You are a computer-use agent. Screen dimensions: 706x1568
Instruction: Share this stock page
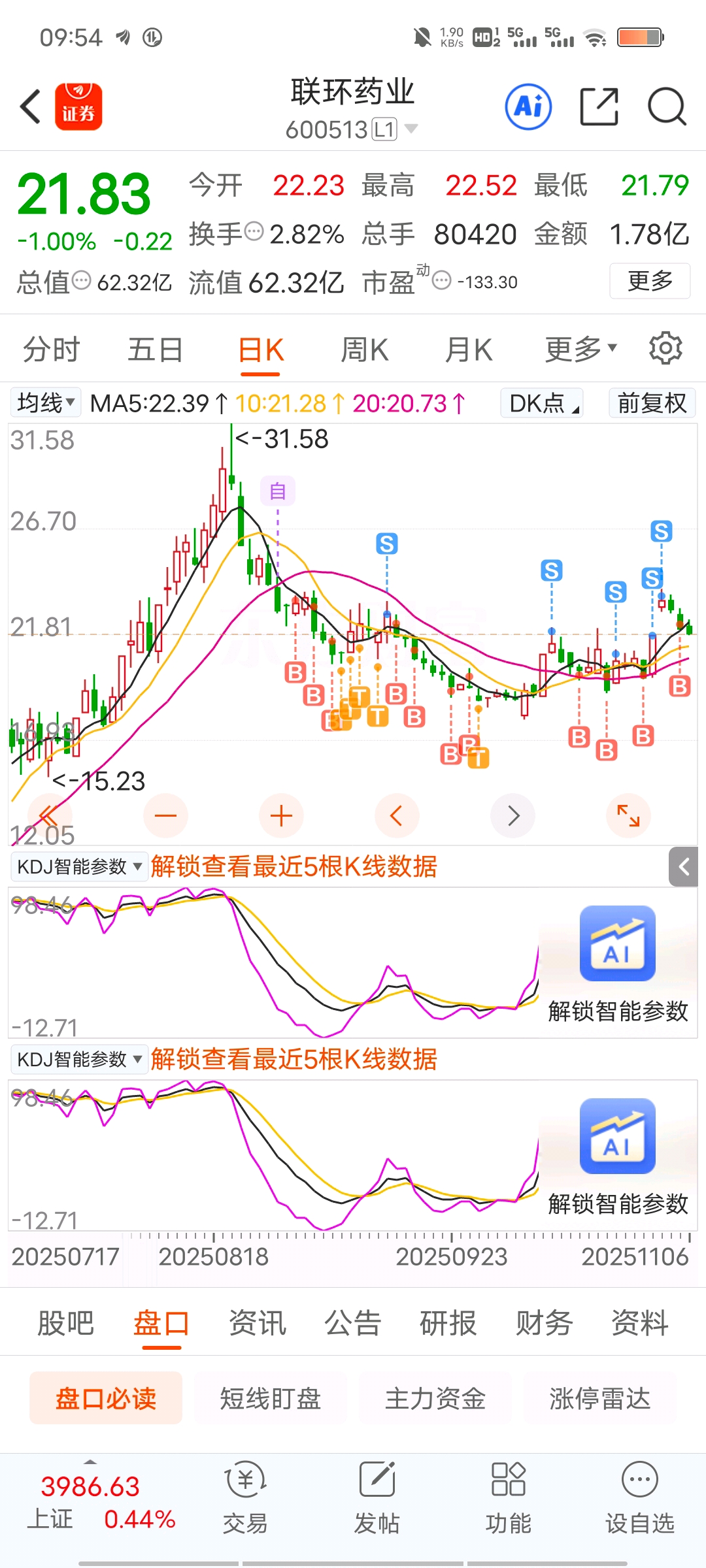point(599,106)
